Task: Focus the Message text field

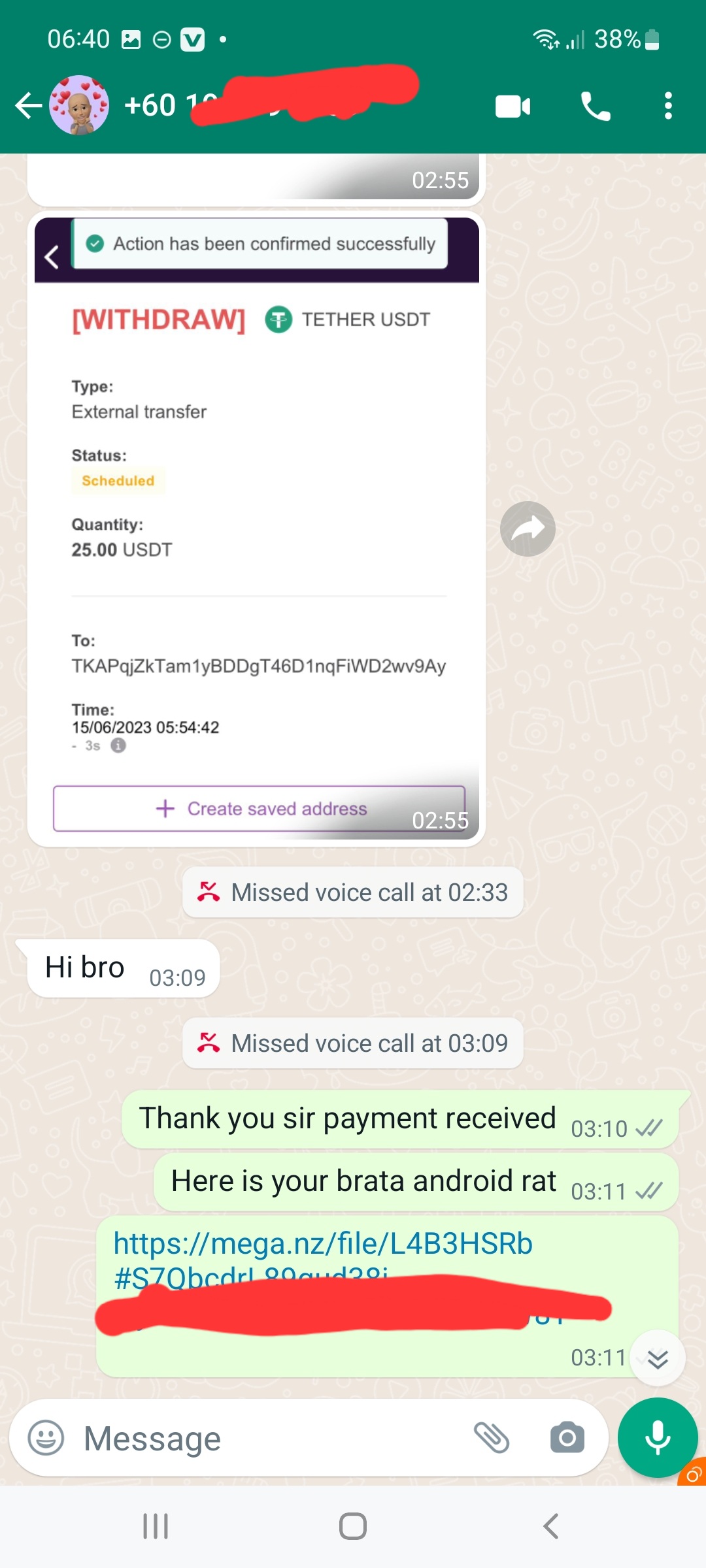Action: 261,1438
